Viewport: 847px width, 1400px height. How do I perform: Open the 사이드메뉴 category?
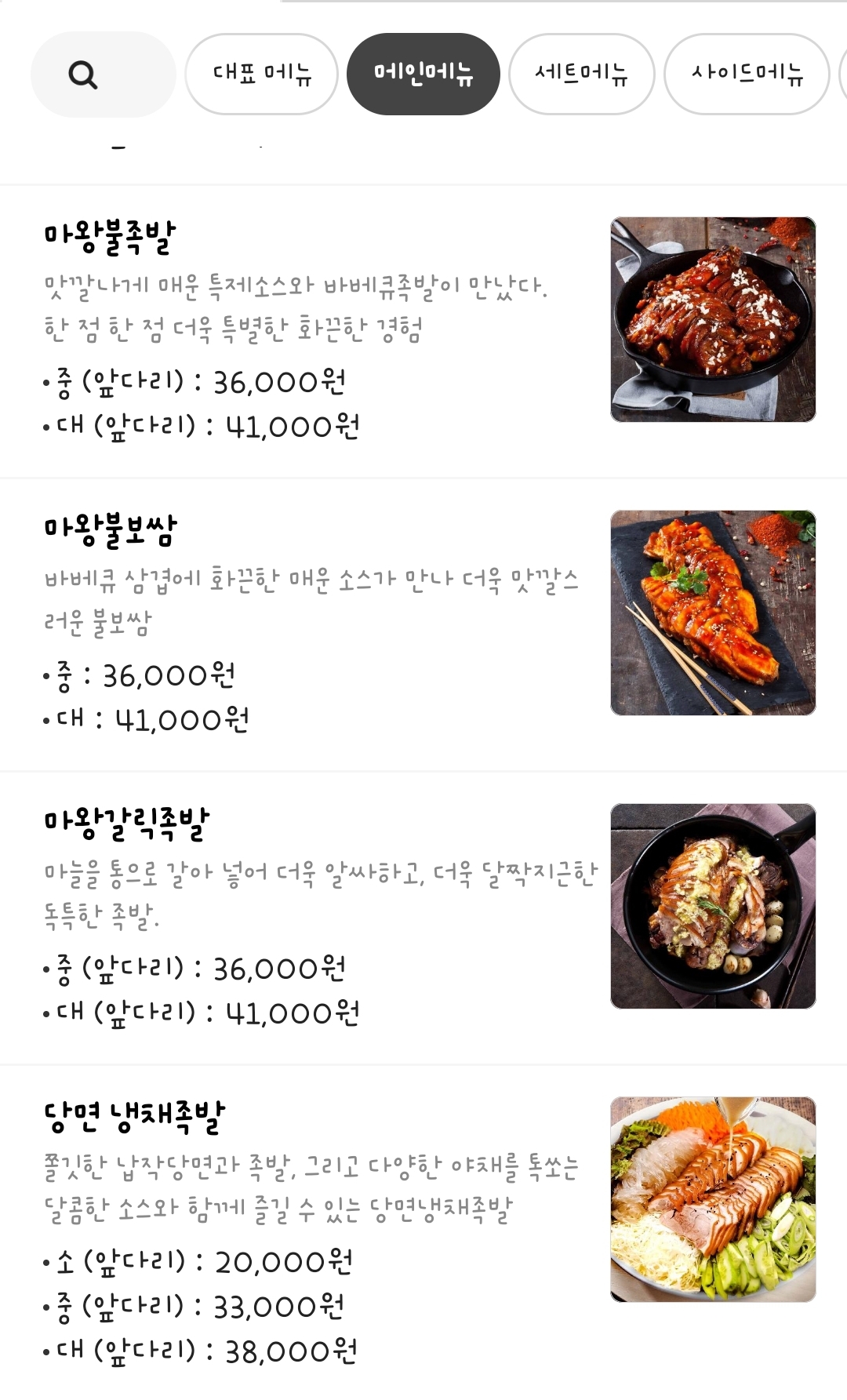coord(747,74)
